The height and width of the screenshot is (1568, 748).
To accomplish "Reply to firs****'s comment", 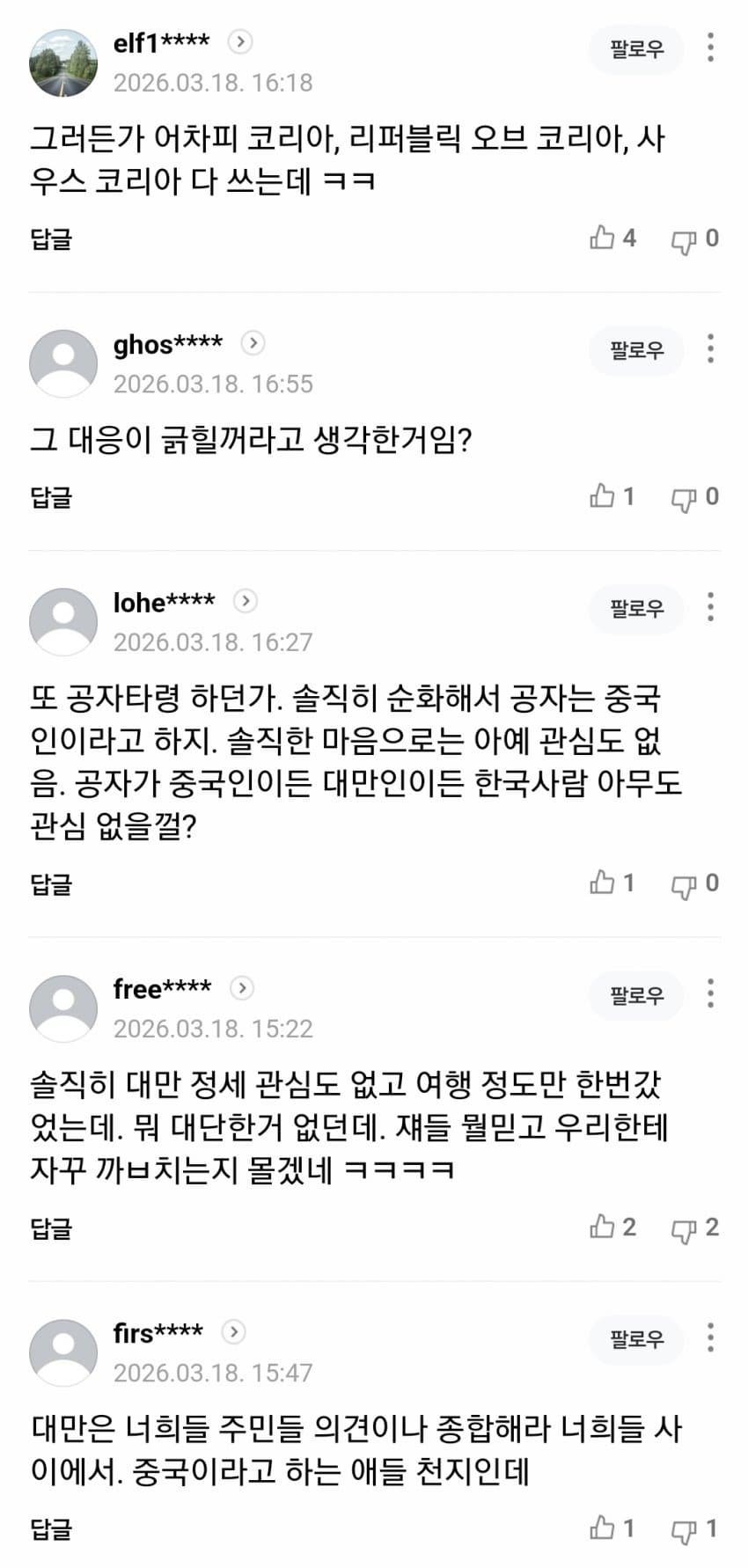I will tap(51, 1528).
